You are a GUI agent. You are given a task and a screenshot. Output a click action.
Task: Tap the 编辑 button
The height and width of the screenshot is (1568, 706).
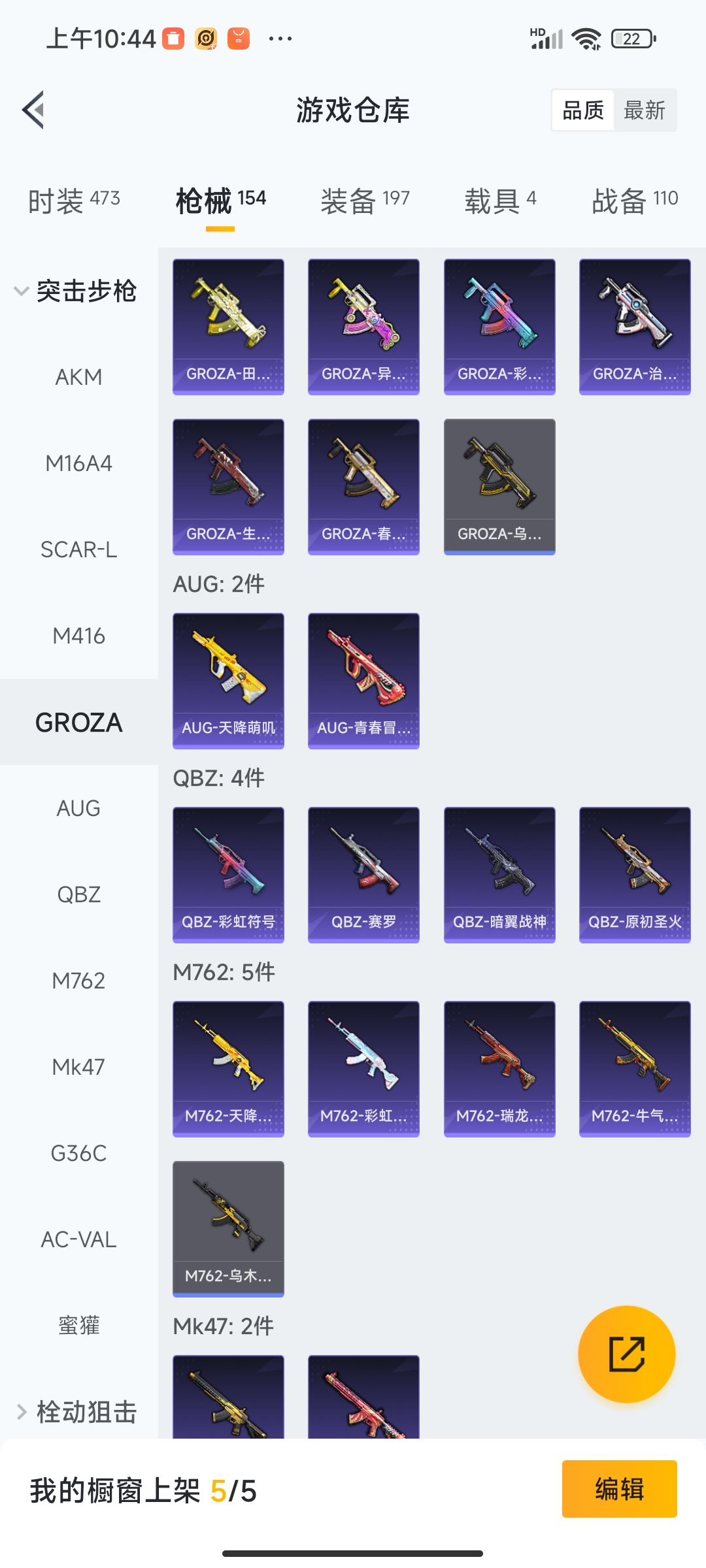coord(619,1489)
